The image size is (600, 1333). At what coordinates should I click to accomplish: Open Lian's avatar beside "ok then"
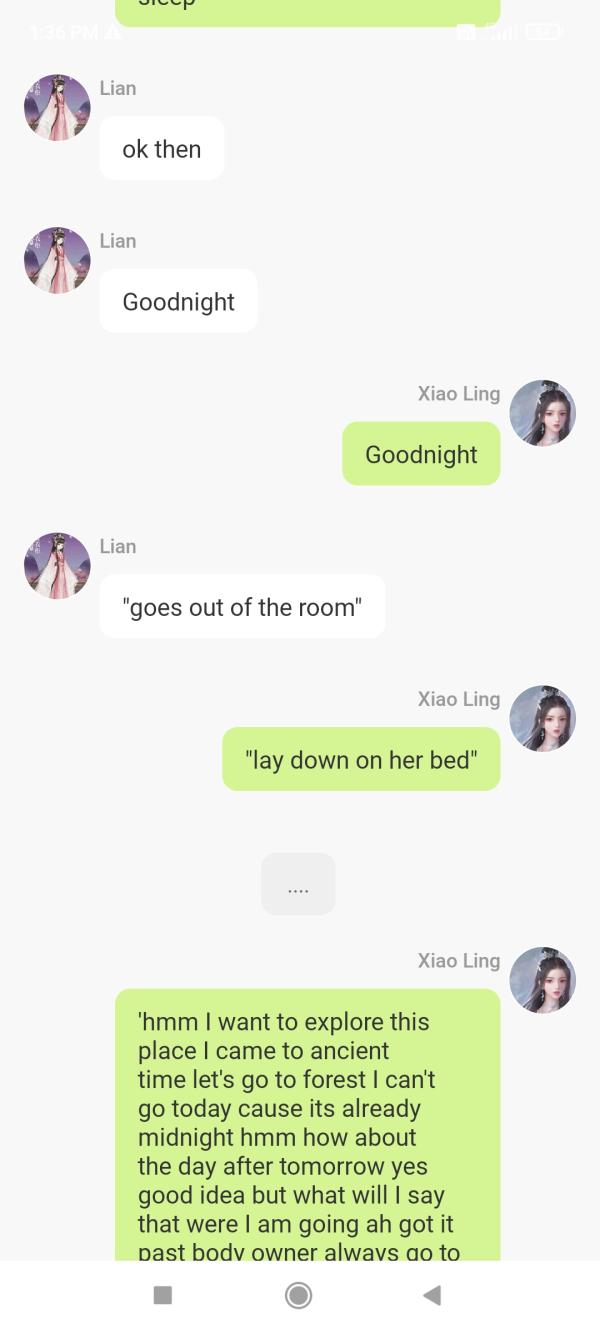point(57,107)
